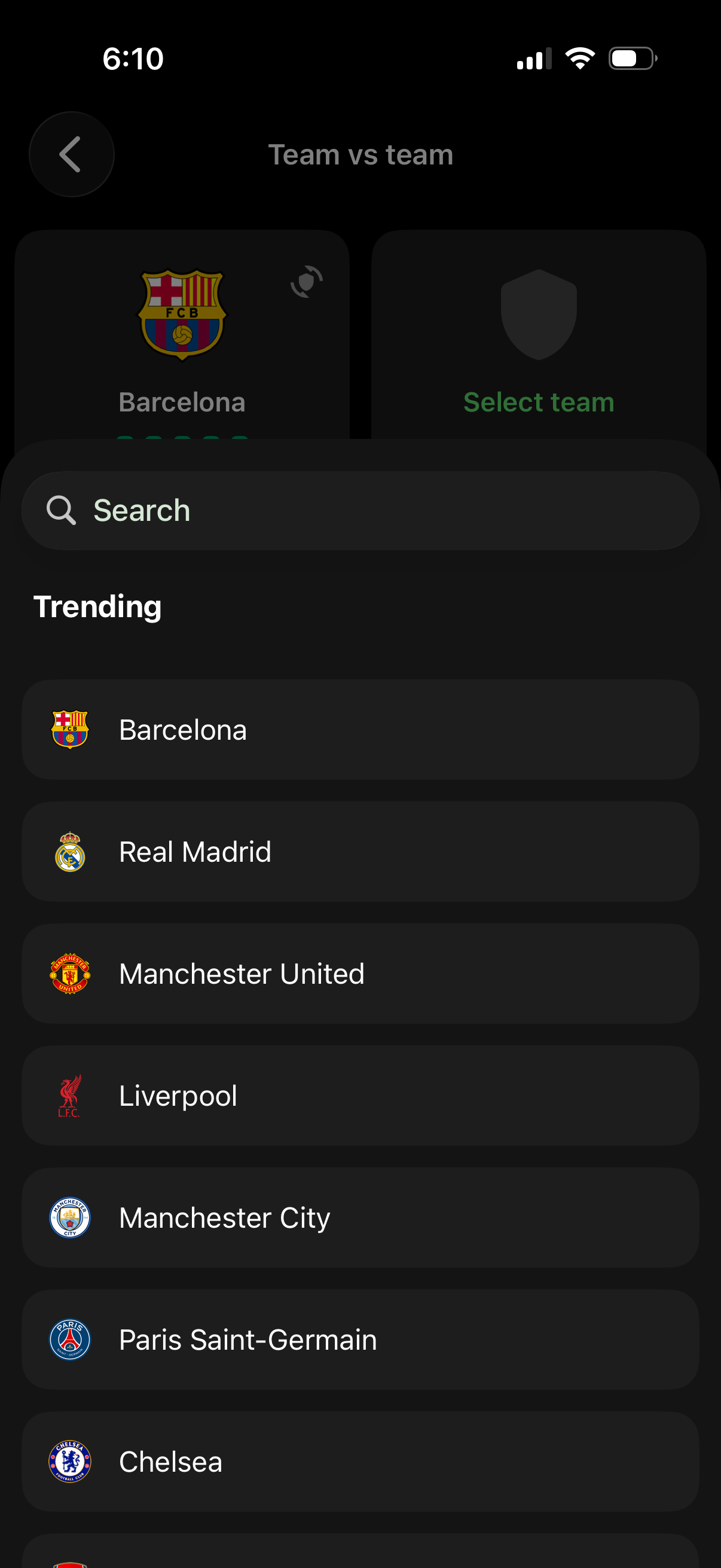721x1568 pixels.
Task: Pick Manchester City as a team
Action: [360, 1218]
